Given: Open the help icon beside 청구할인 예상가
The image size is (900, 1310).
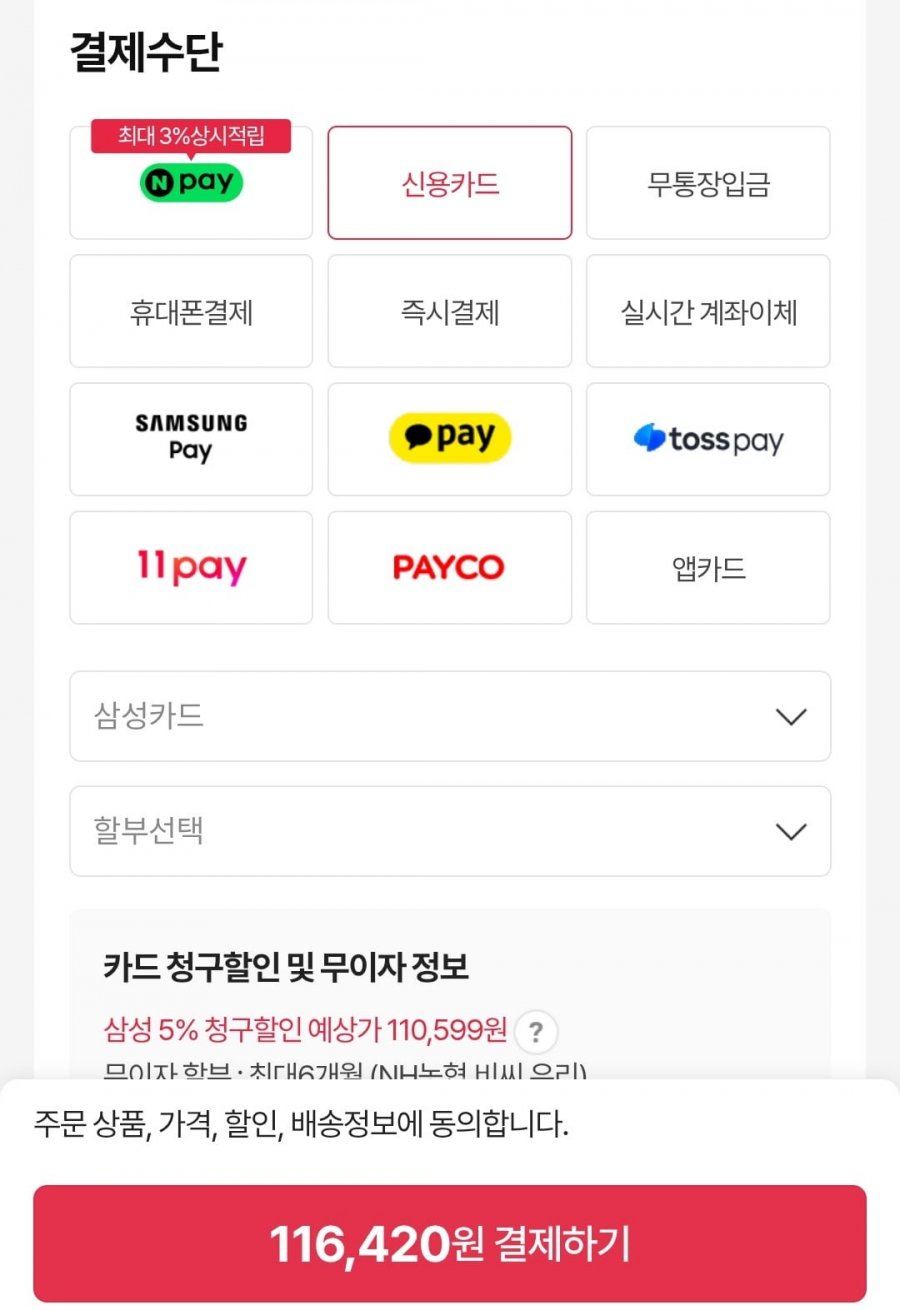Looking at the screenshot, I should 537,1031.
